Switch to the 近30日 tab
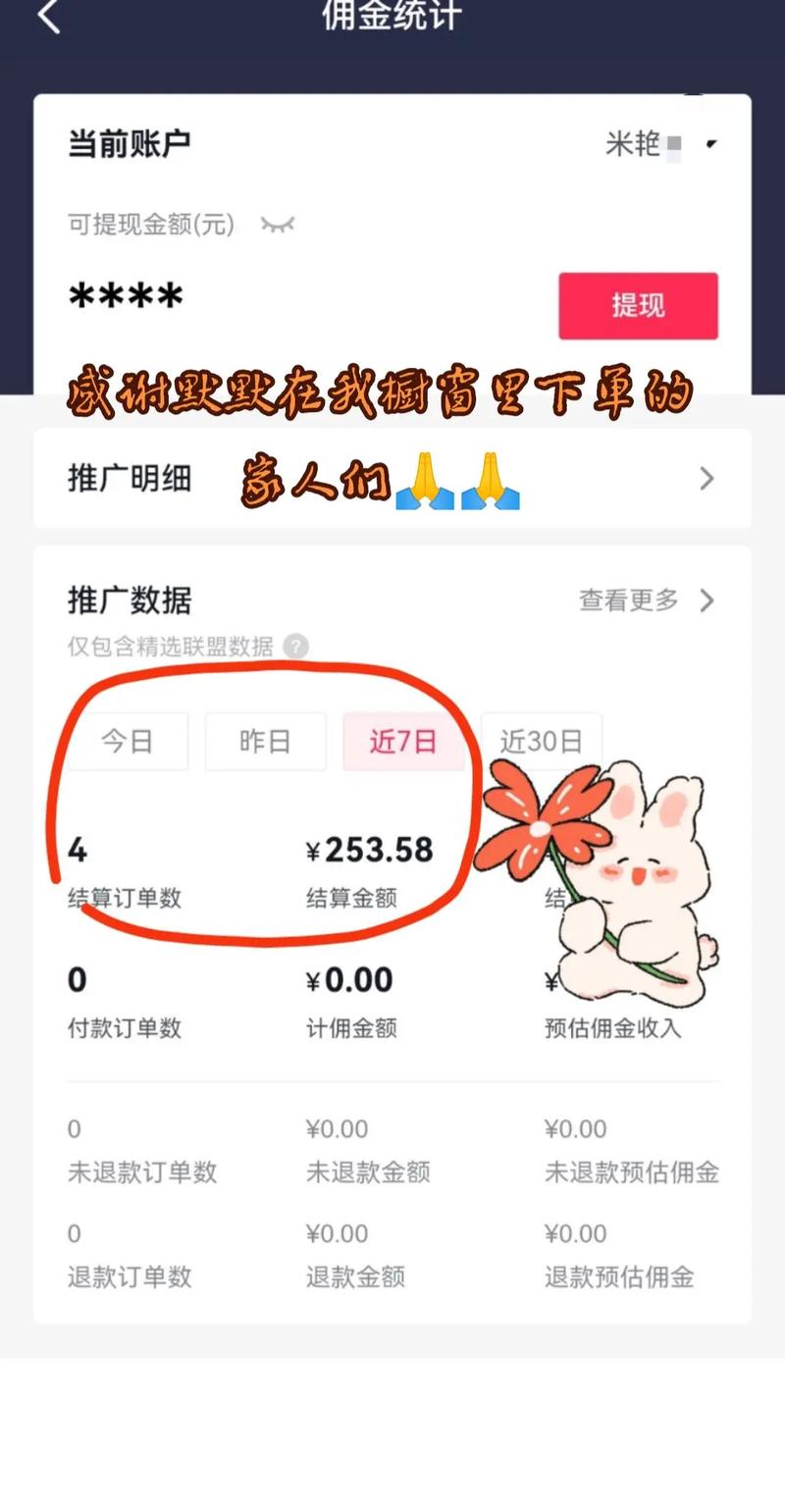785x1512 pixels. [x=541, y=741]
